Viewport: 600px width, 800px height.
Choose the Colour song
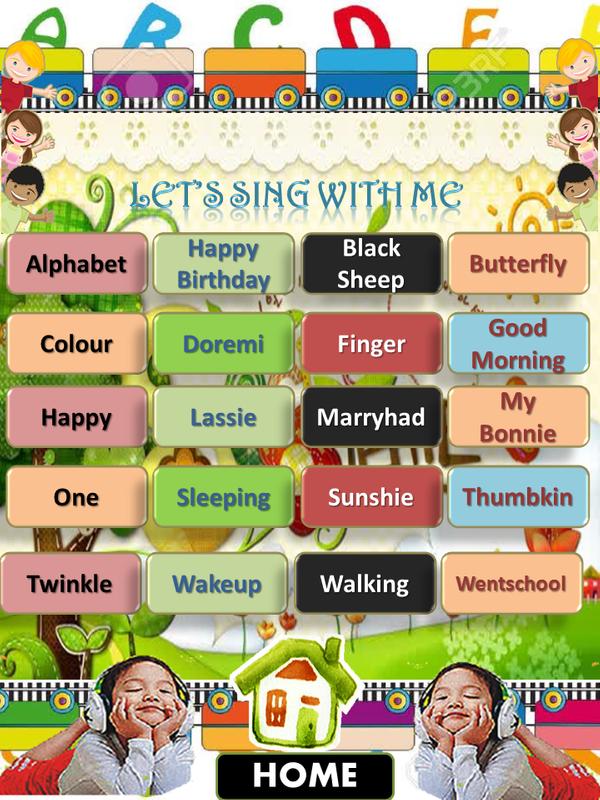[x=76, y=344]
